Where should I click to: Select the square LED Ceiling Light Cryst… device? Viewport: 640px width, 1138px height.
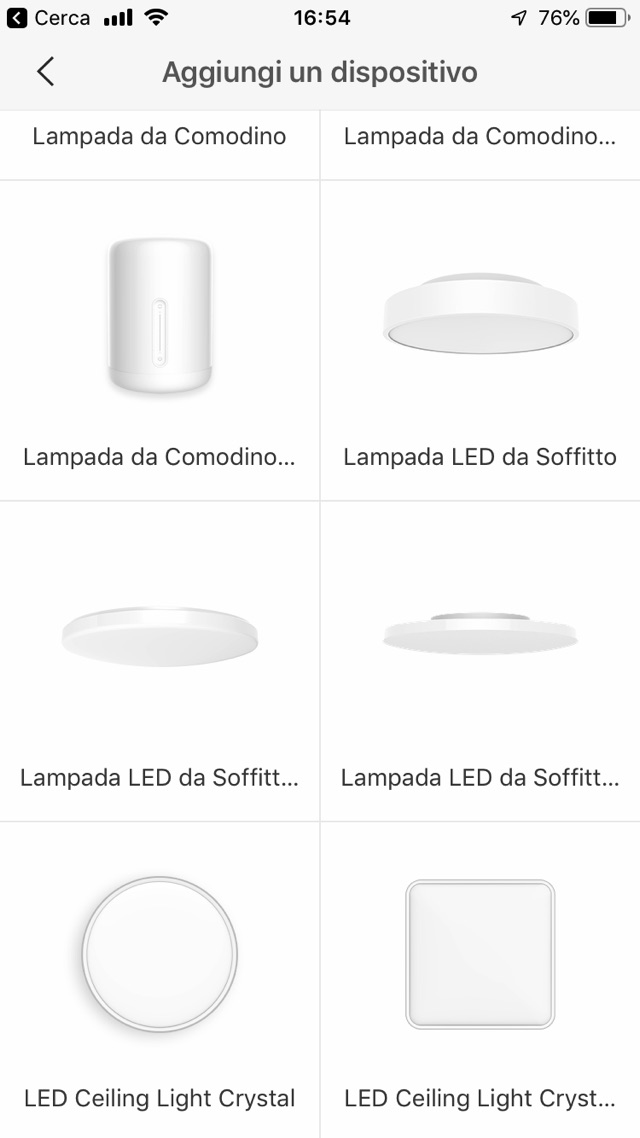(480, 980)
